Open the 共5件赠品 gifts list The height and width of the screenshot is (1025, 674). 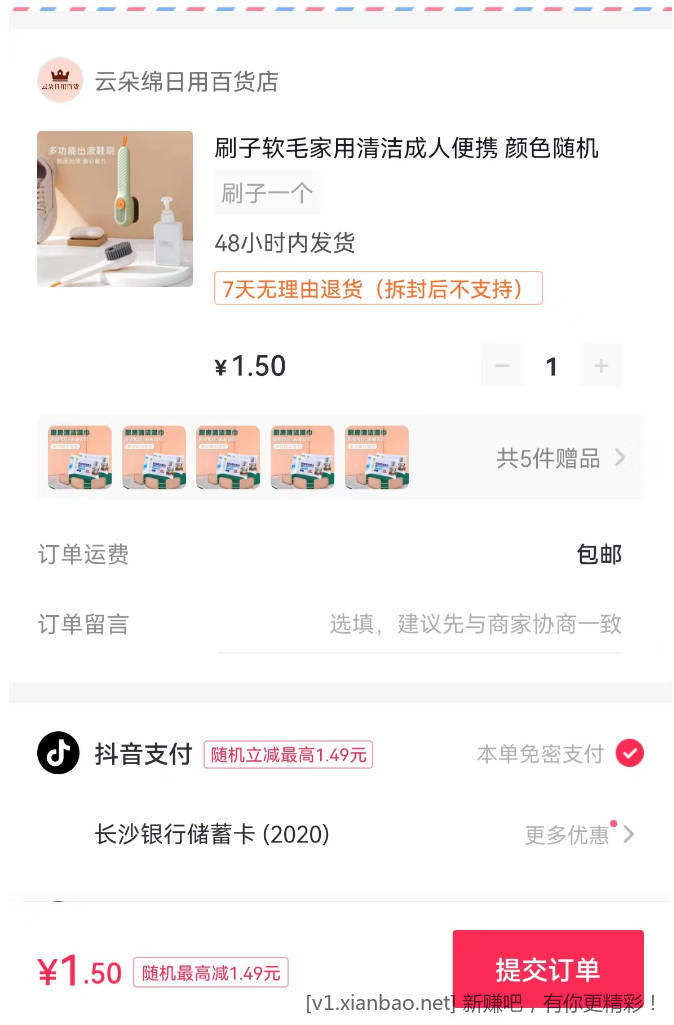pos(562,458)
